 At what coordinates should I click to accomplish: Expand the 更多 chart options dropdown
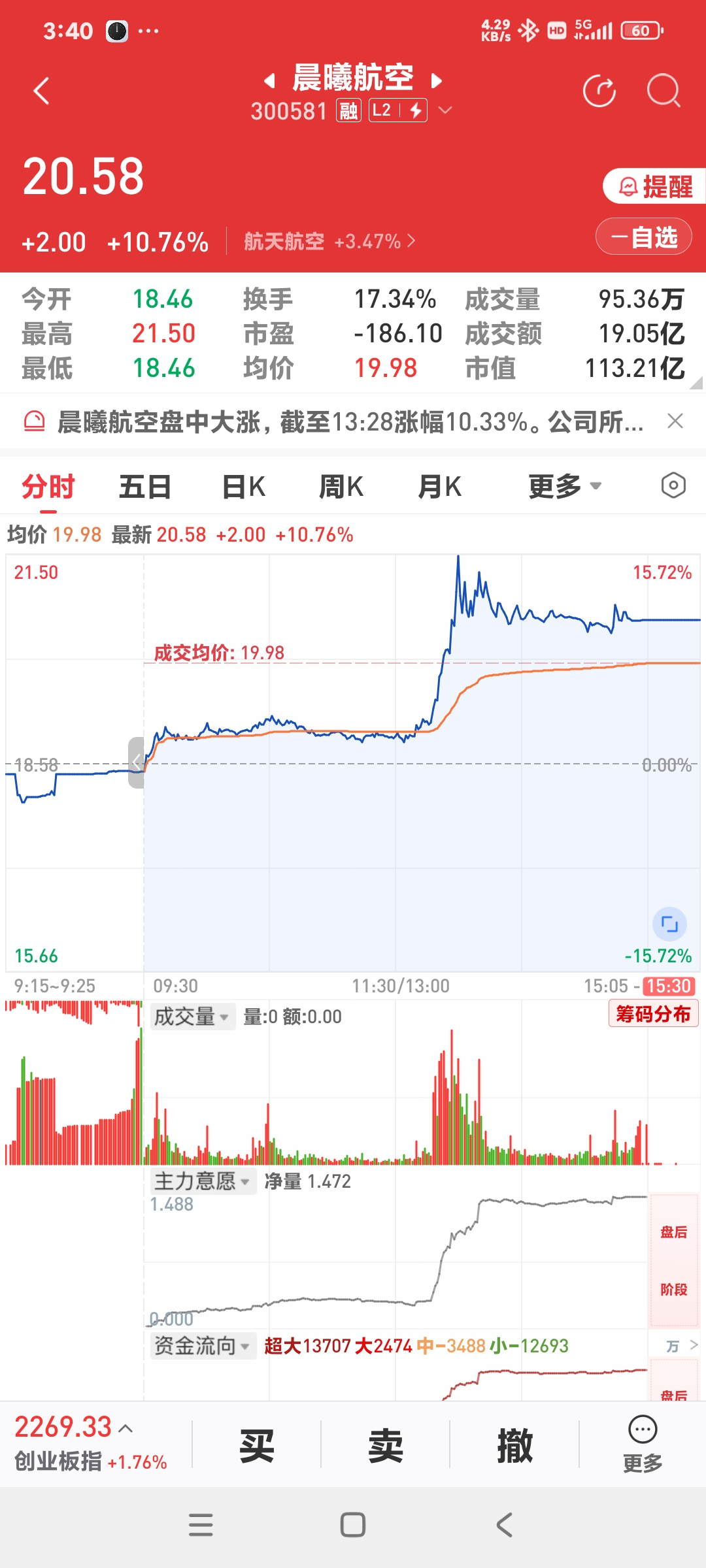click(564, 487)
